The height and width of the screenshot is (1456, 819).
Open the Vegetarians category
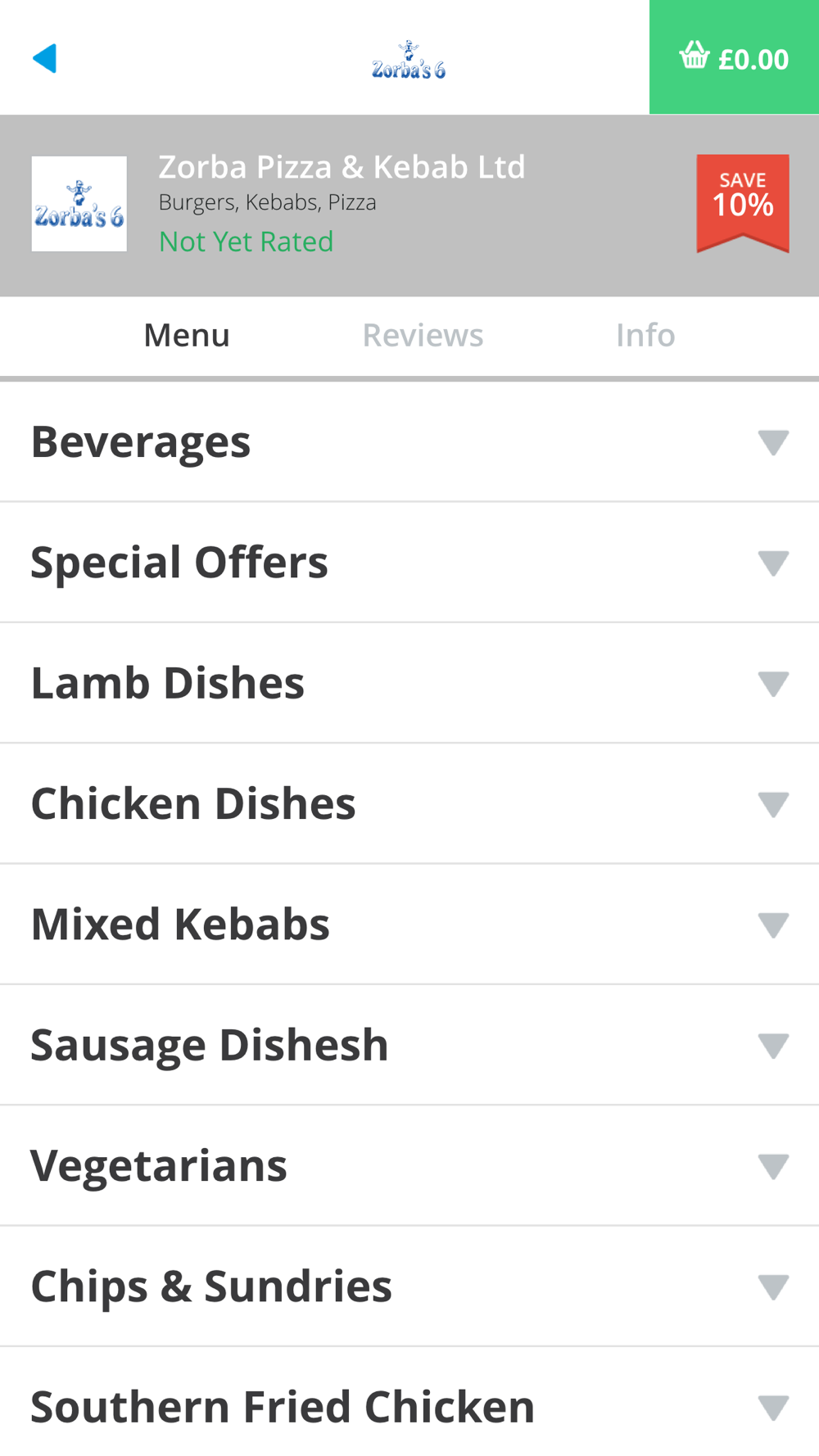409,1165
